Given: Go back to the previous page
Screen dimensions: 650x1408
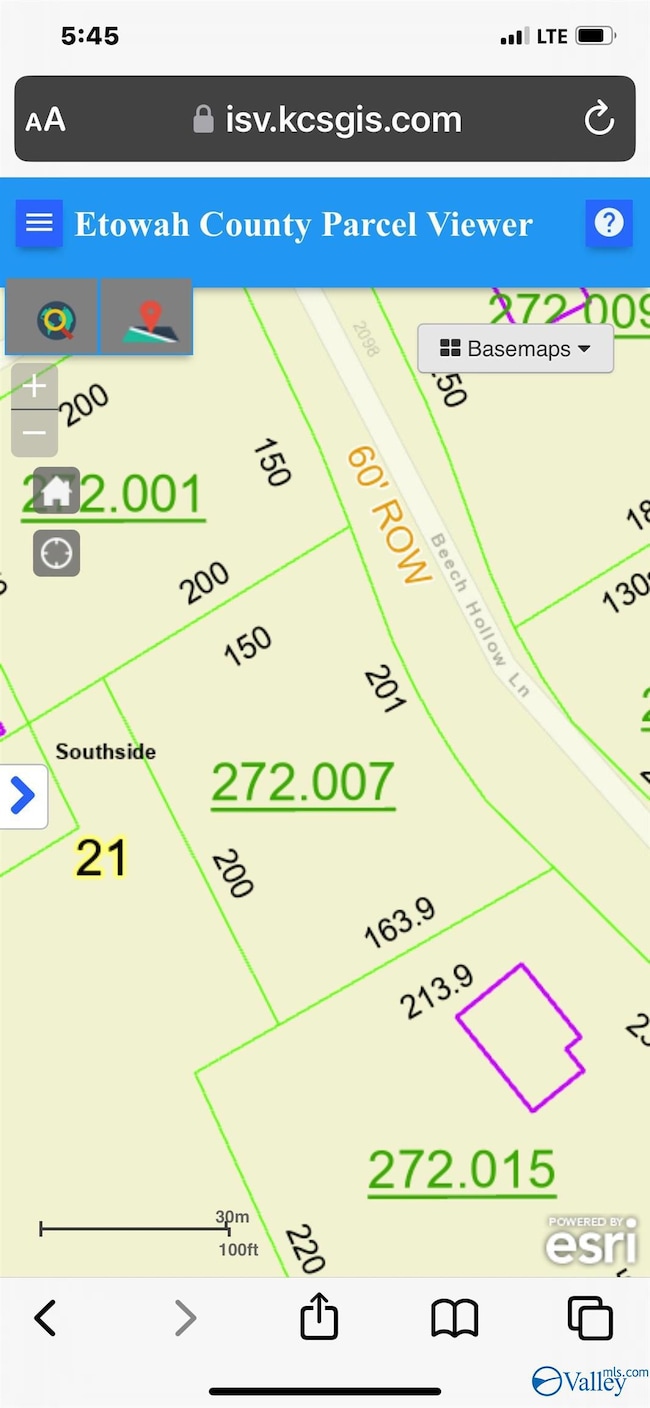Looking at the screenshot, I should (45, 1318).
